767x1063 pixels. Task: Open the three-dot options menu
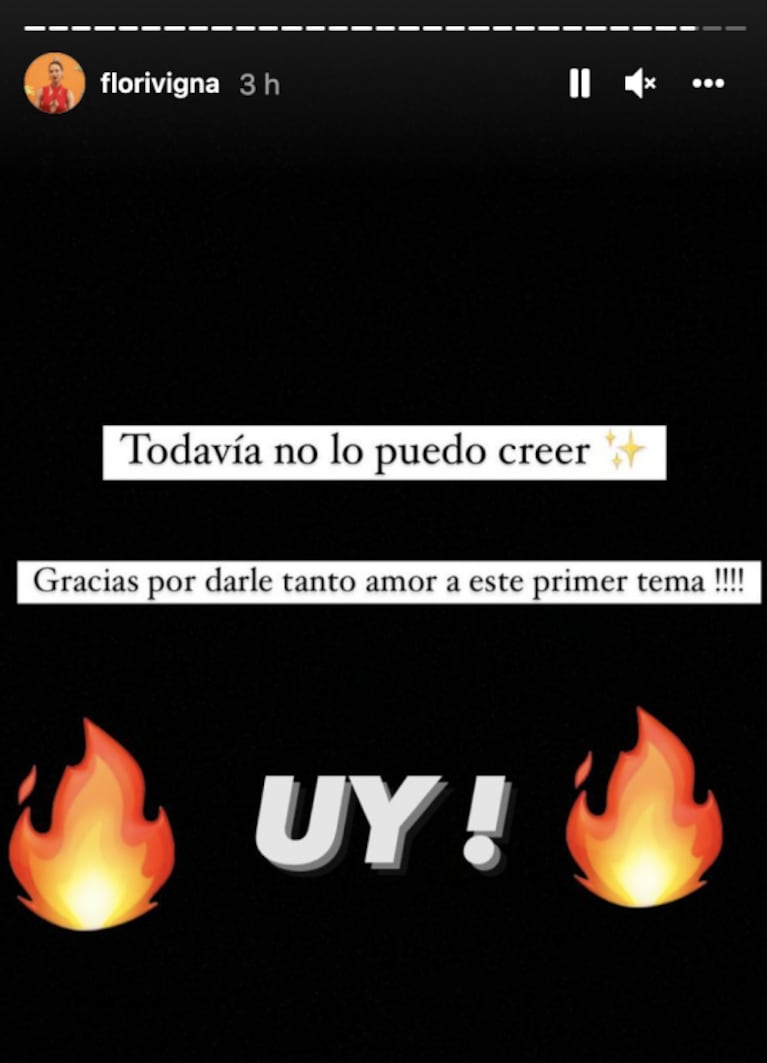tap(708, 84)
